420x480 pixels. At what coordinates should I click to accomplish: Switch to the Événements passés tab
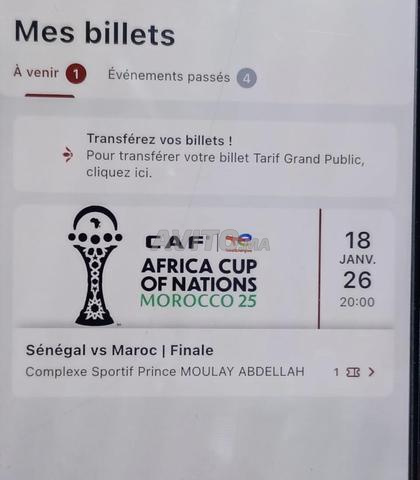(182, 77)
